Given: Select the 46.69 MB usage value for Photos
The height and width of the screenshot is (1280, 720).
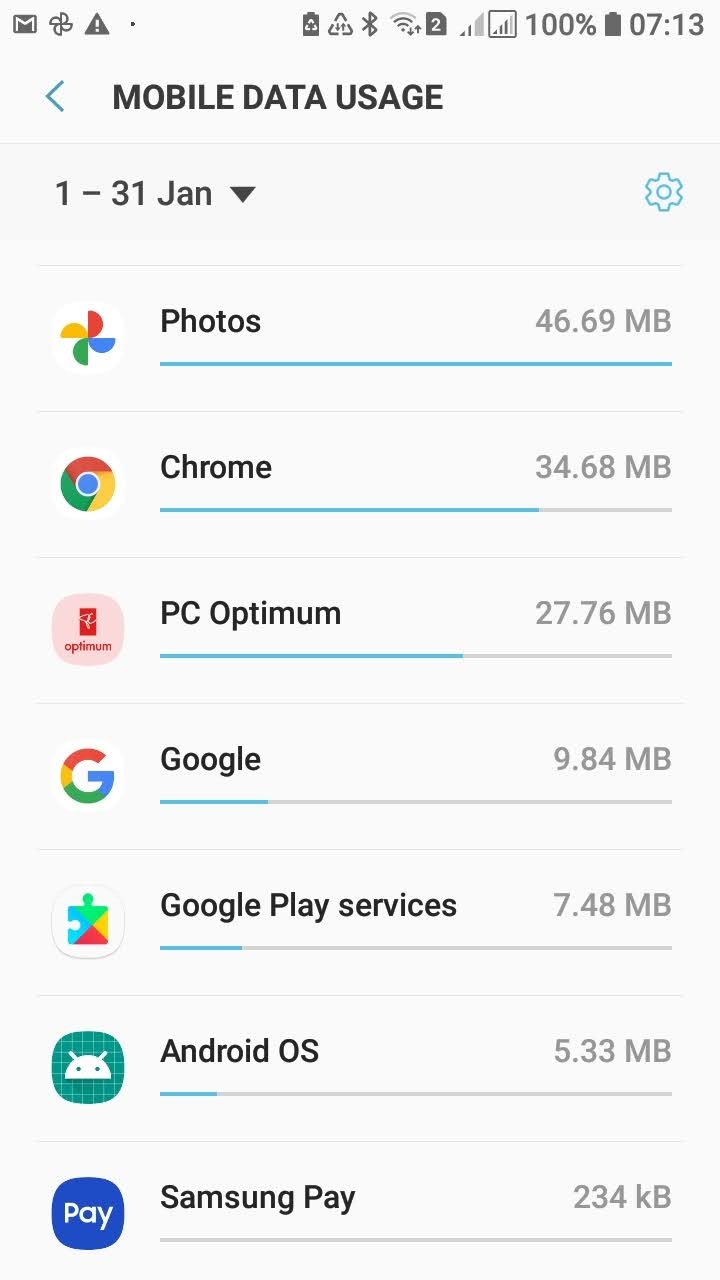Looking at the screenshot, I should click(x=601, y=321).
